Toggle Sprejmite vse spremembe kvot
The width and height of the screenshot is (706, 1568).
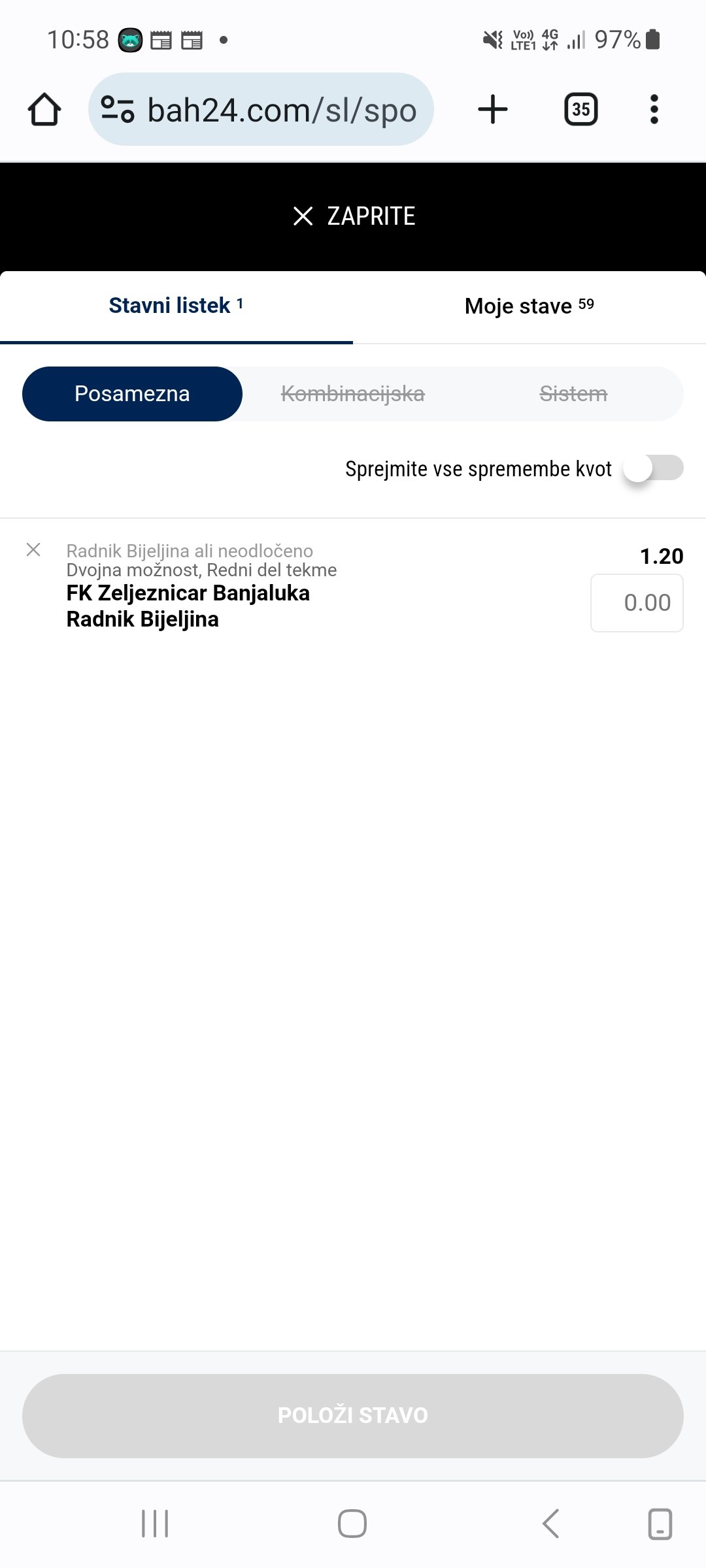(653, 468)
